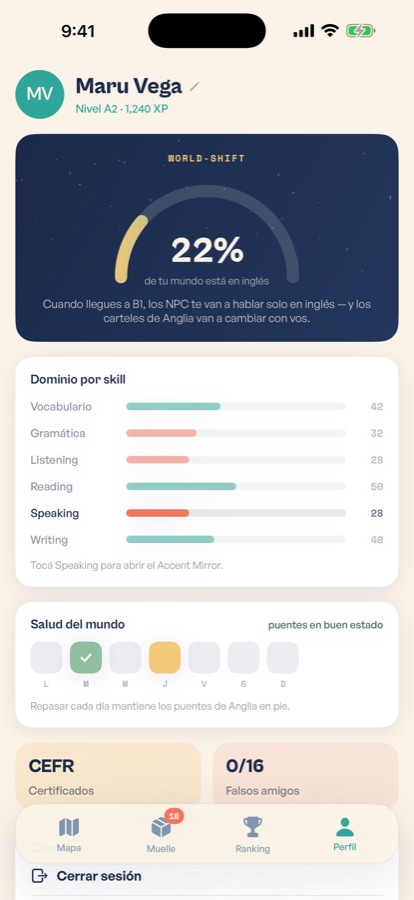Select the Perfil tab
Viewport: 414px width, 900px height.
[345, 834]
